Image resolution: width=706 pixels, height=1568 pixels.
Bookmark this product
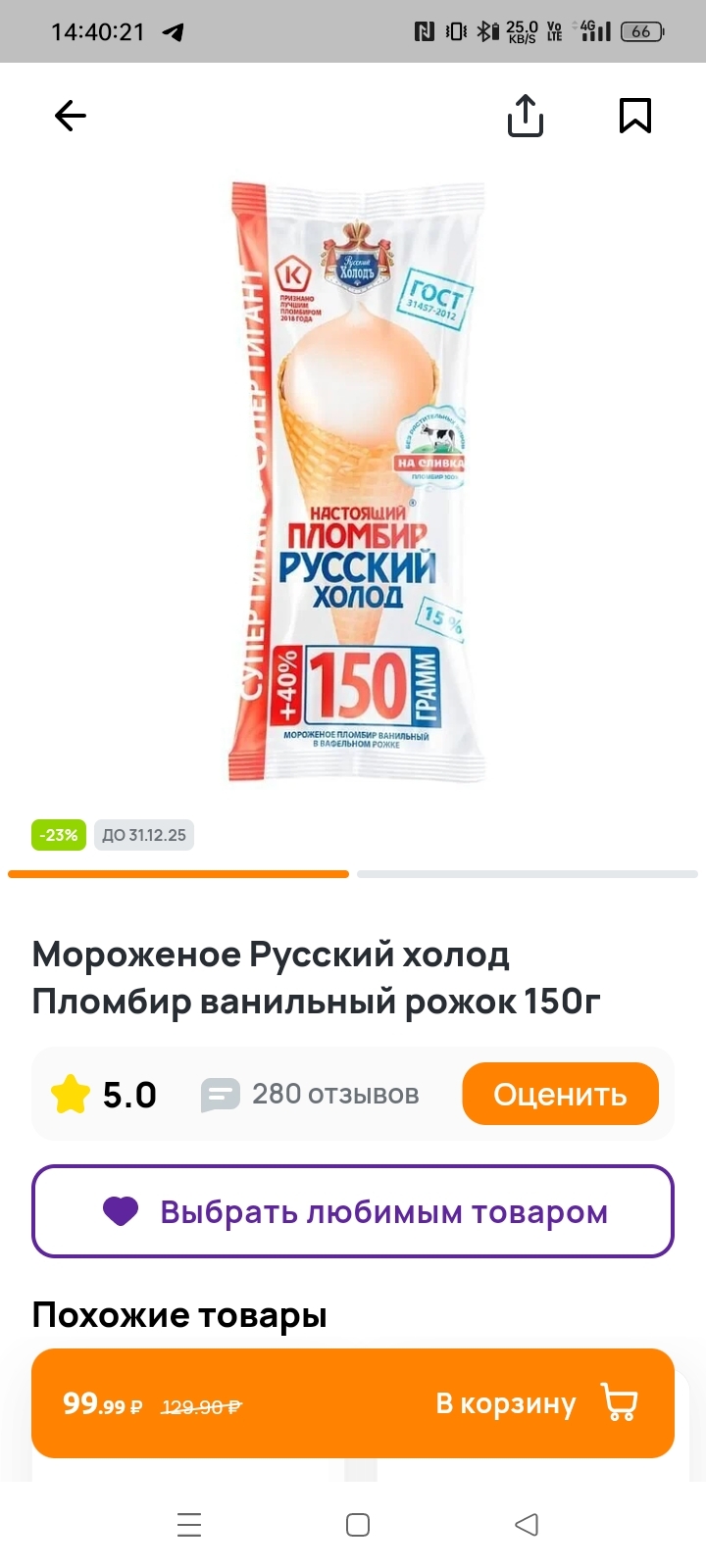pyautogui.click(x=635, y=117)
